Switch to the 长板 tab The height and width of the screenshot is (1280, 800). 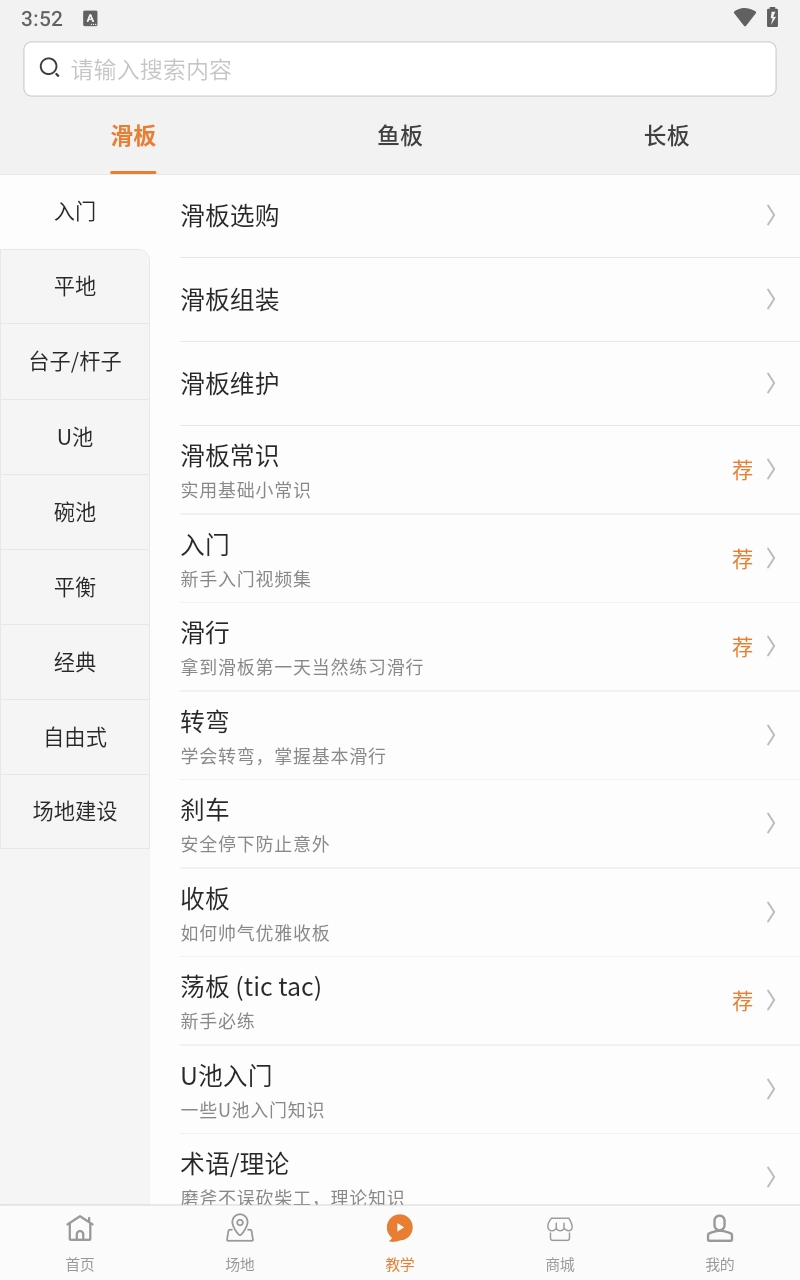(667, 136)
